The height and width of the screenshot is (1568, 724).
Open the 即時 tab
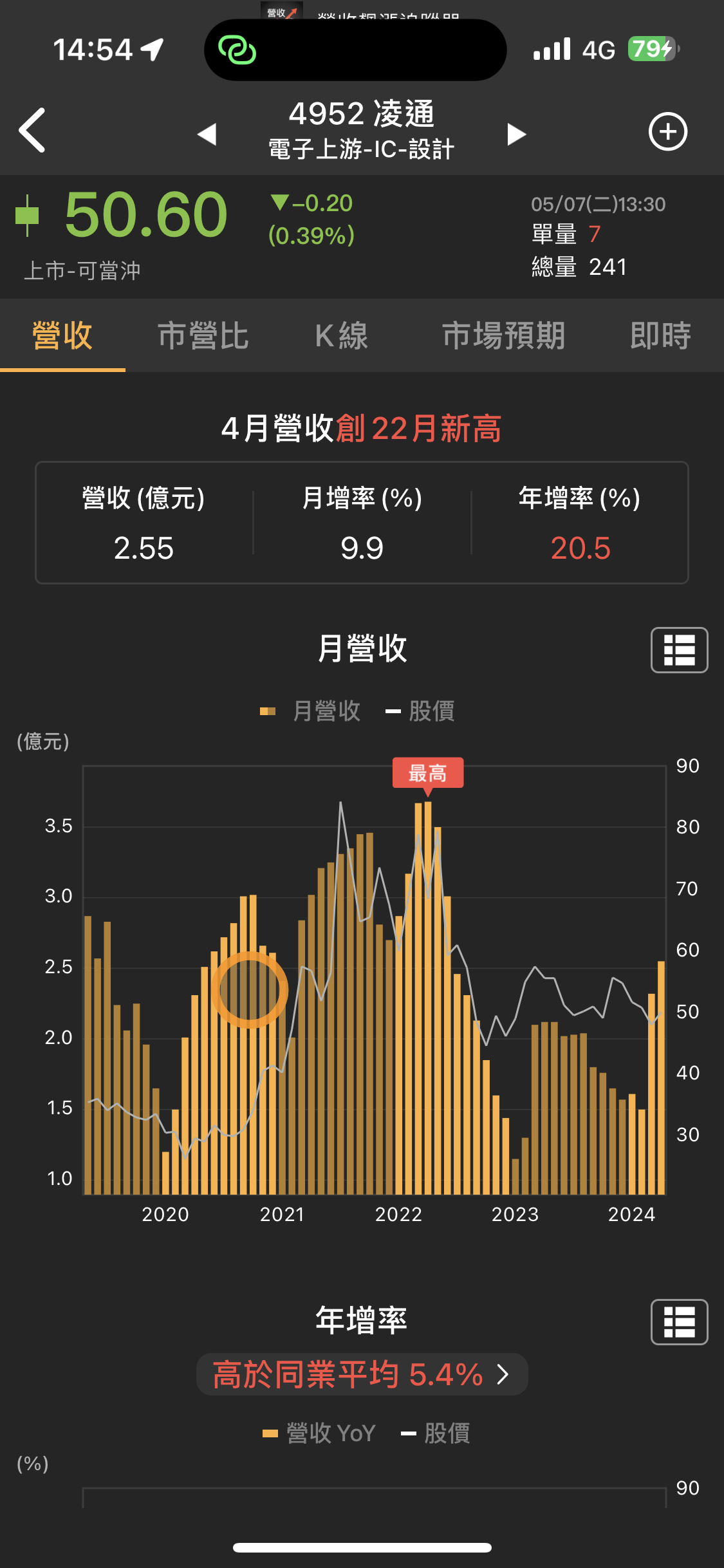660,336
